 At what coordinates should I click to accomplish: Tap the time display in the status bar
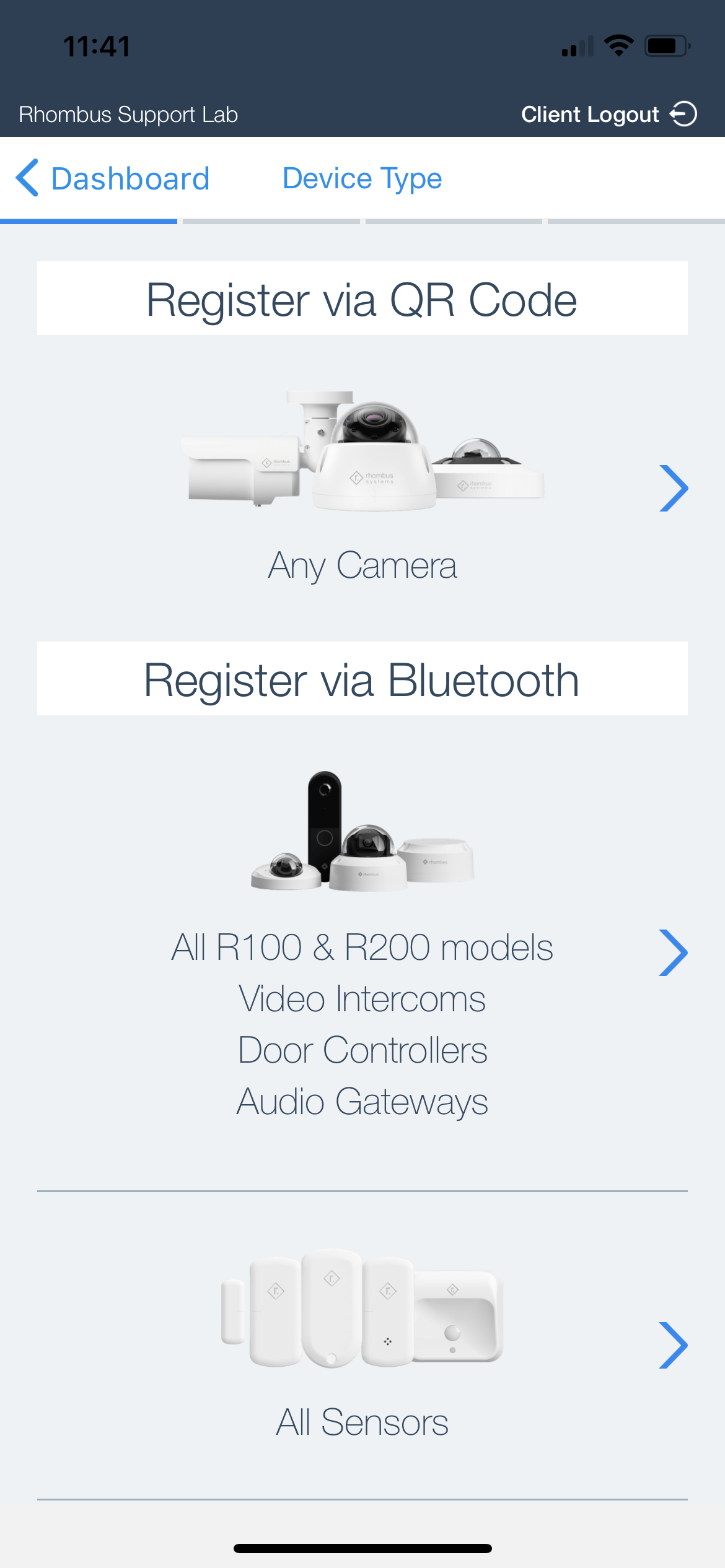(97, 45)
